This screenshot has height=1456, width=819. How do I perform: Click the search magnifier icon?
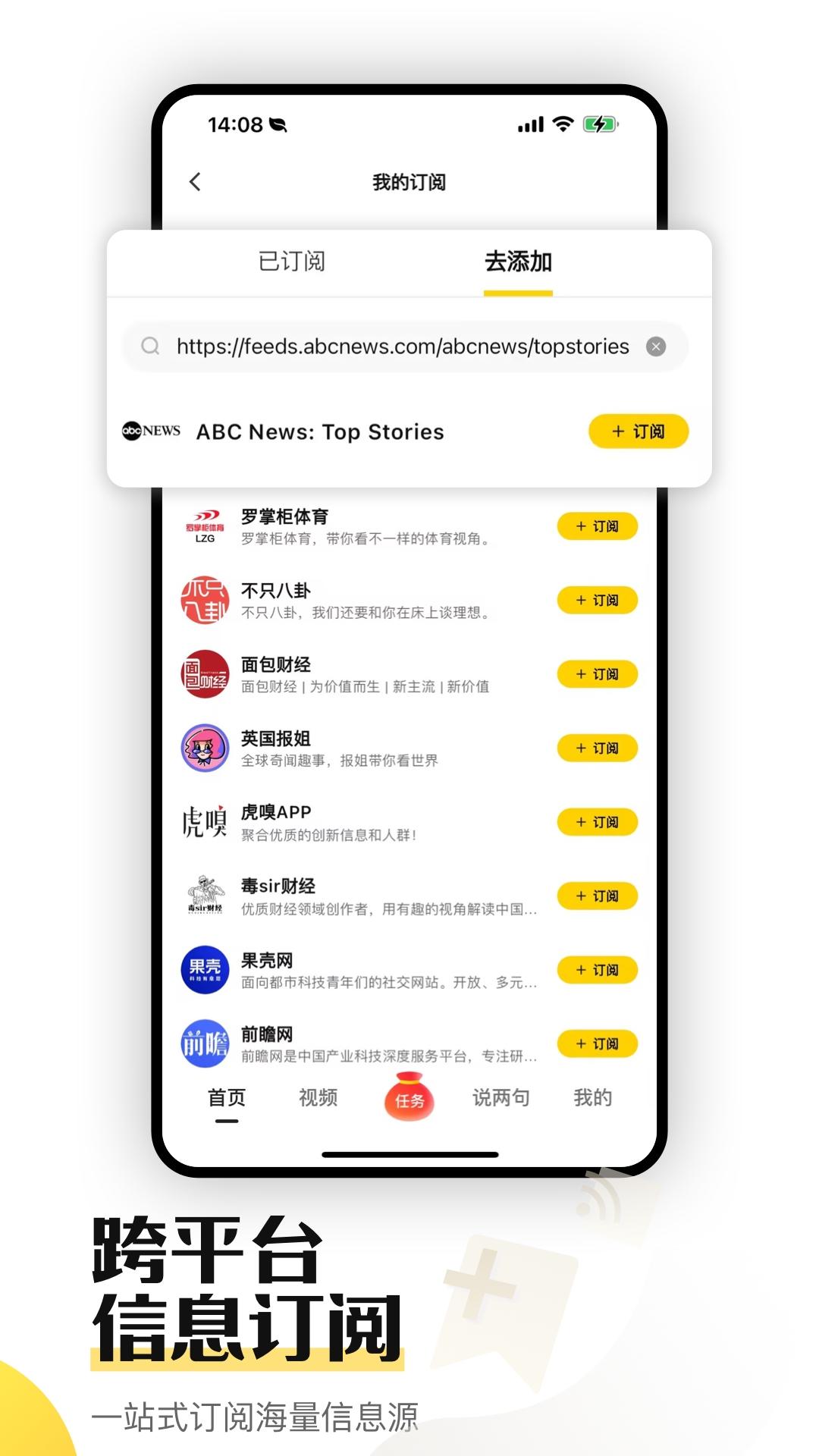click(x=149, y=347)
